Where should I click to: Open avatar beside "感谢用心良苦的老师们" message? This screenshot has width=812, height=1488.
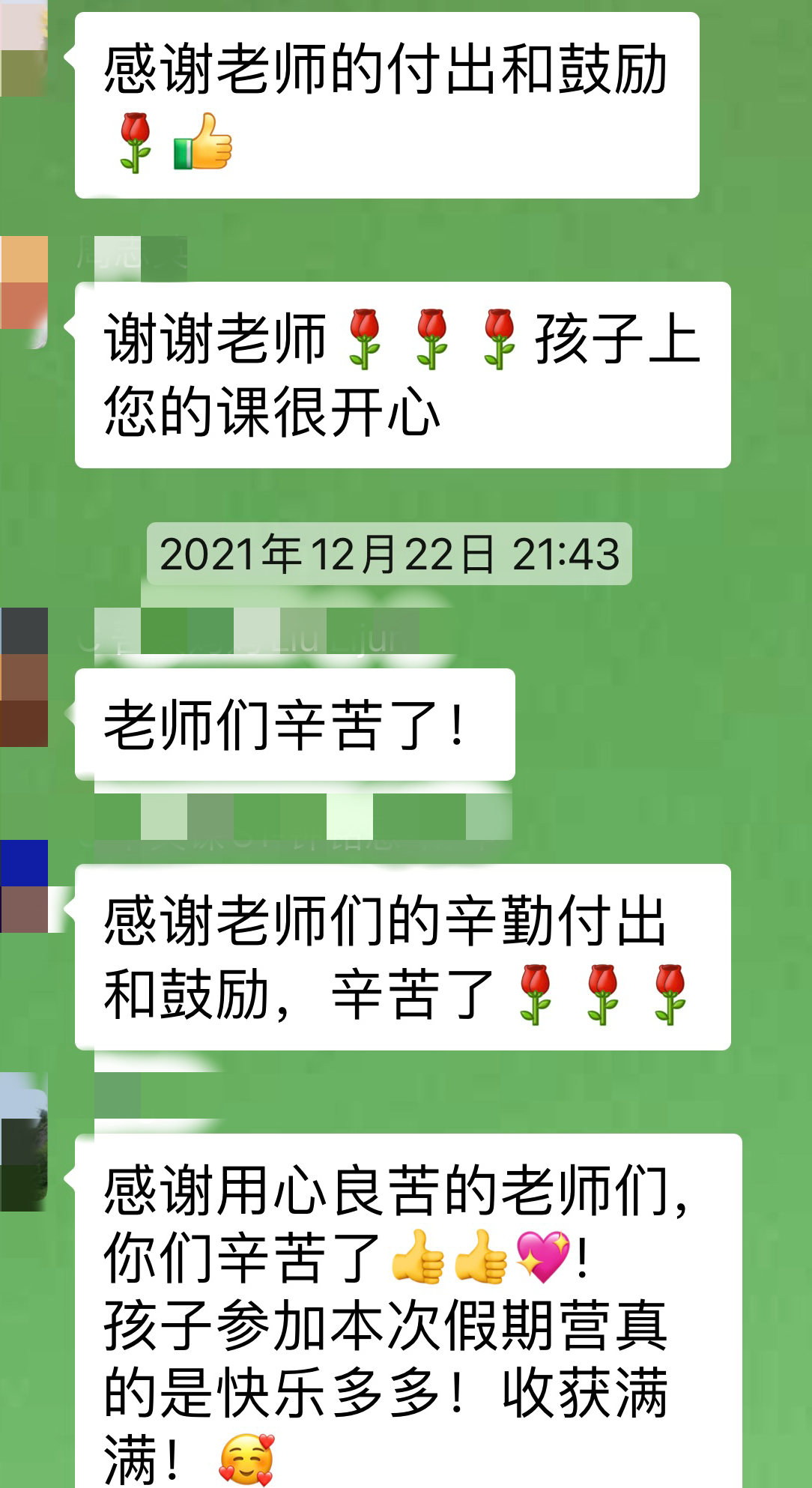(x=24, y=1142)
